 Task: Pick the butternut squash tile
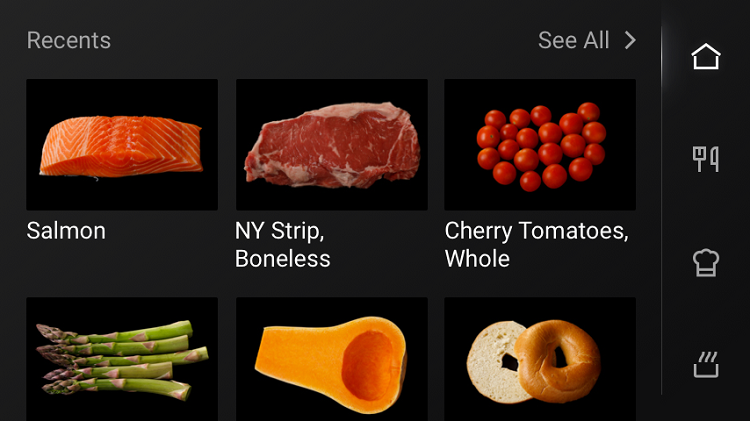(331, 360)
